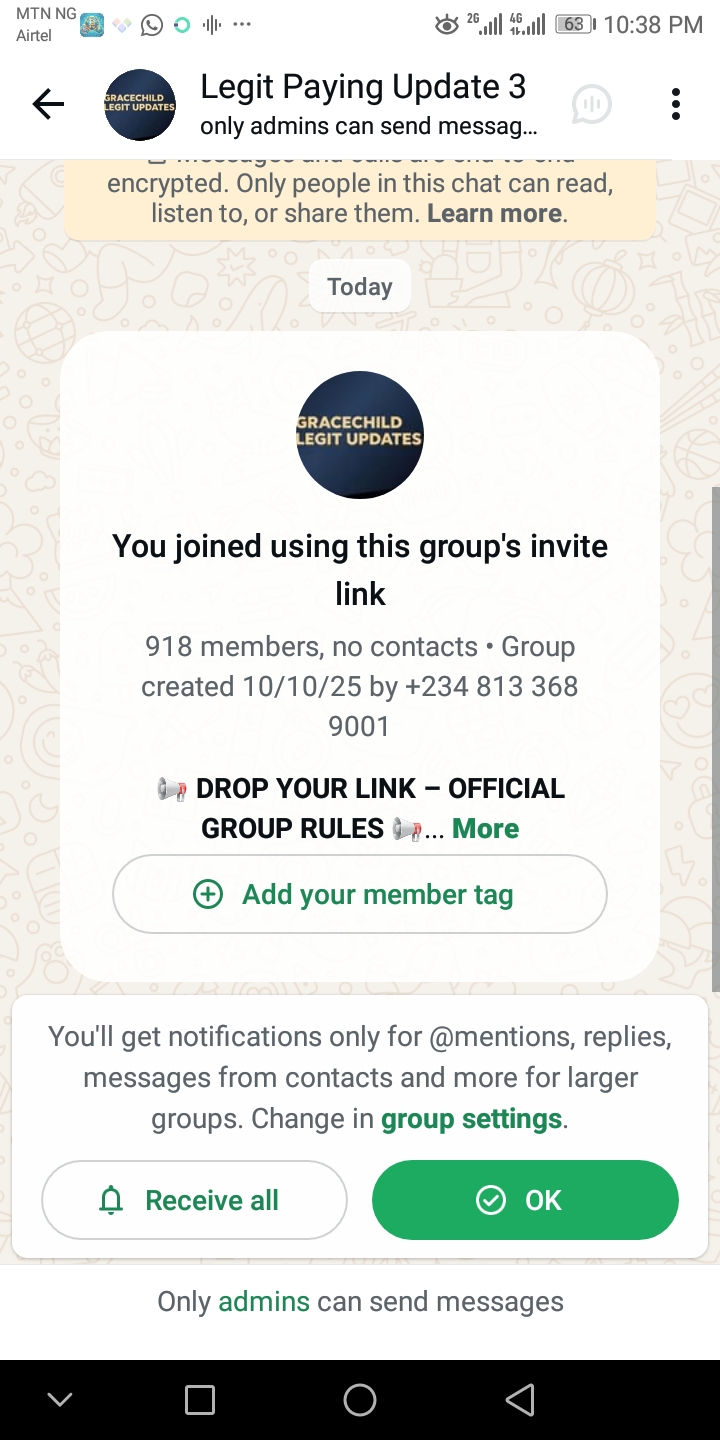Open the group settings link
Viewport: 720px width, 1440px height.
coord(471,1118)
